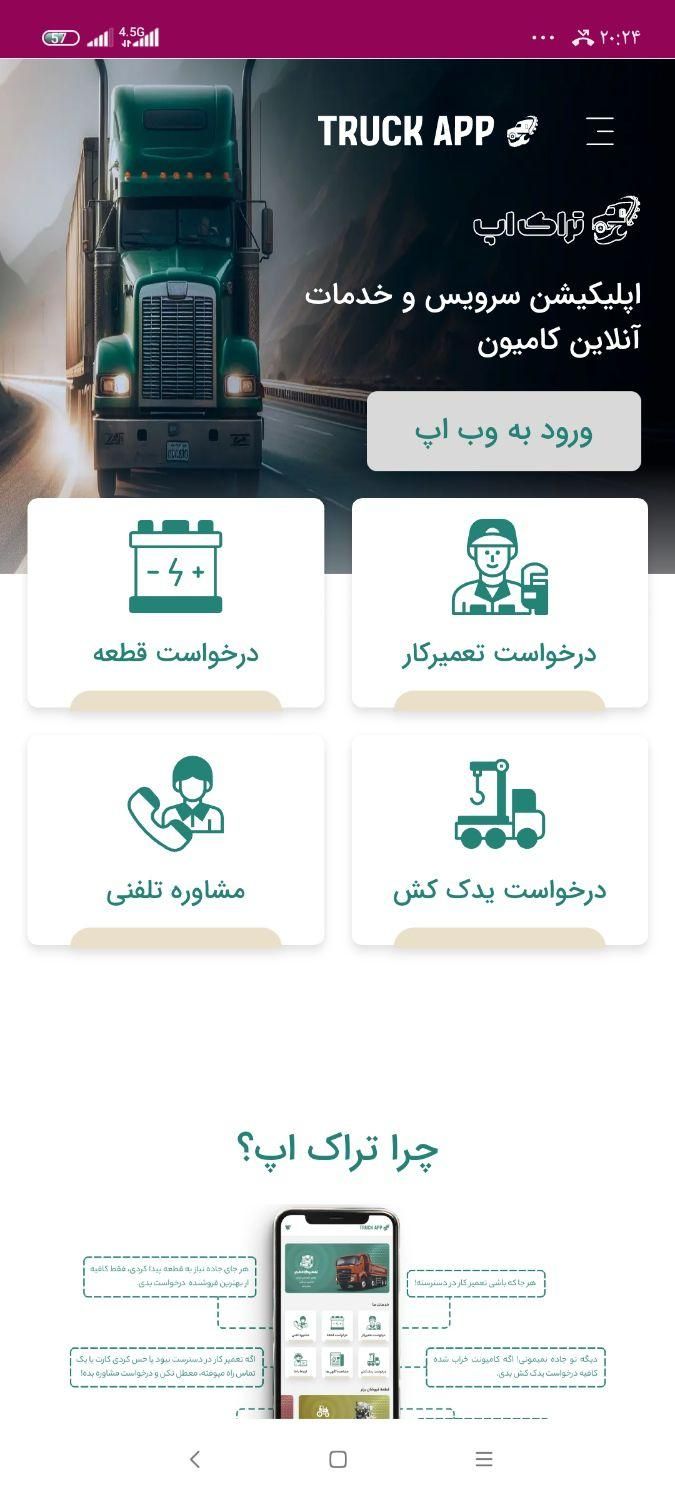Go back with system back button
The width and height of the screenshot is (675, 1500).
[195, 1459]
